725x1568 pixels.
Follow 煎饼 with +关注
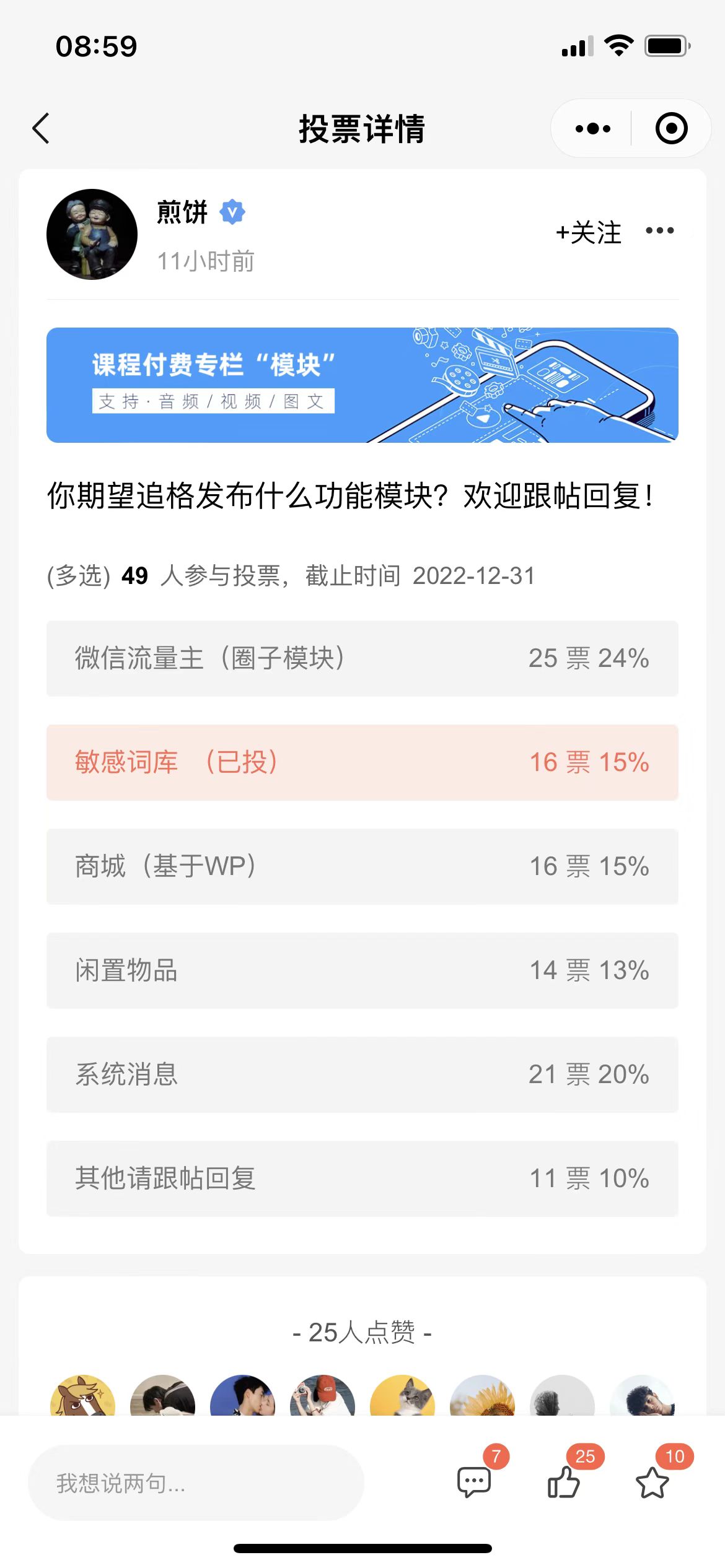click(588, 233)
